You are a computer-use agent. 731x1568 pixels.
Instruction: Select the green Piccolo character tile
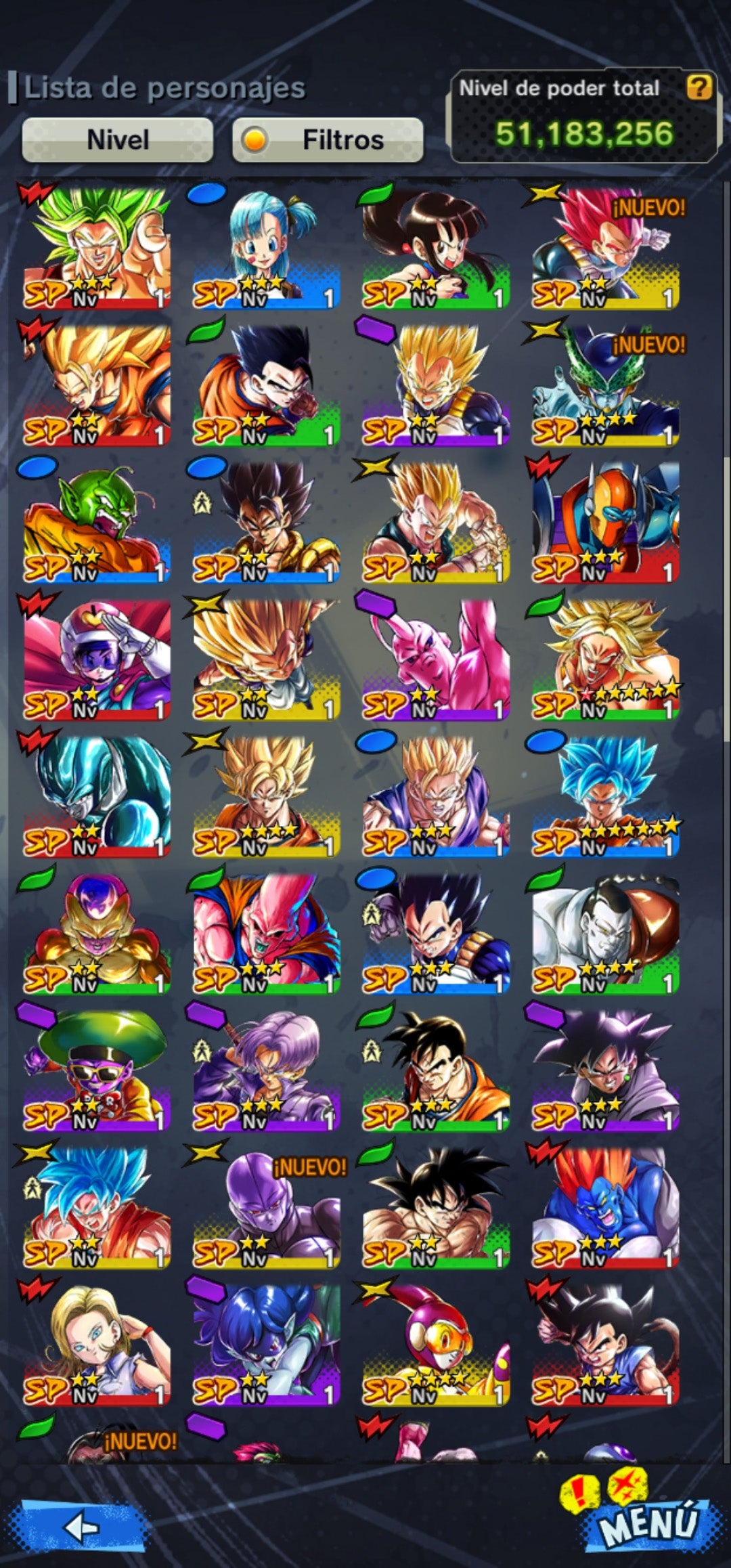click(x=97, y=521)
